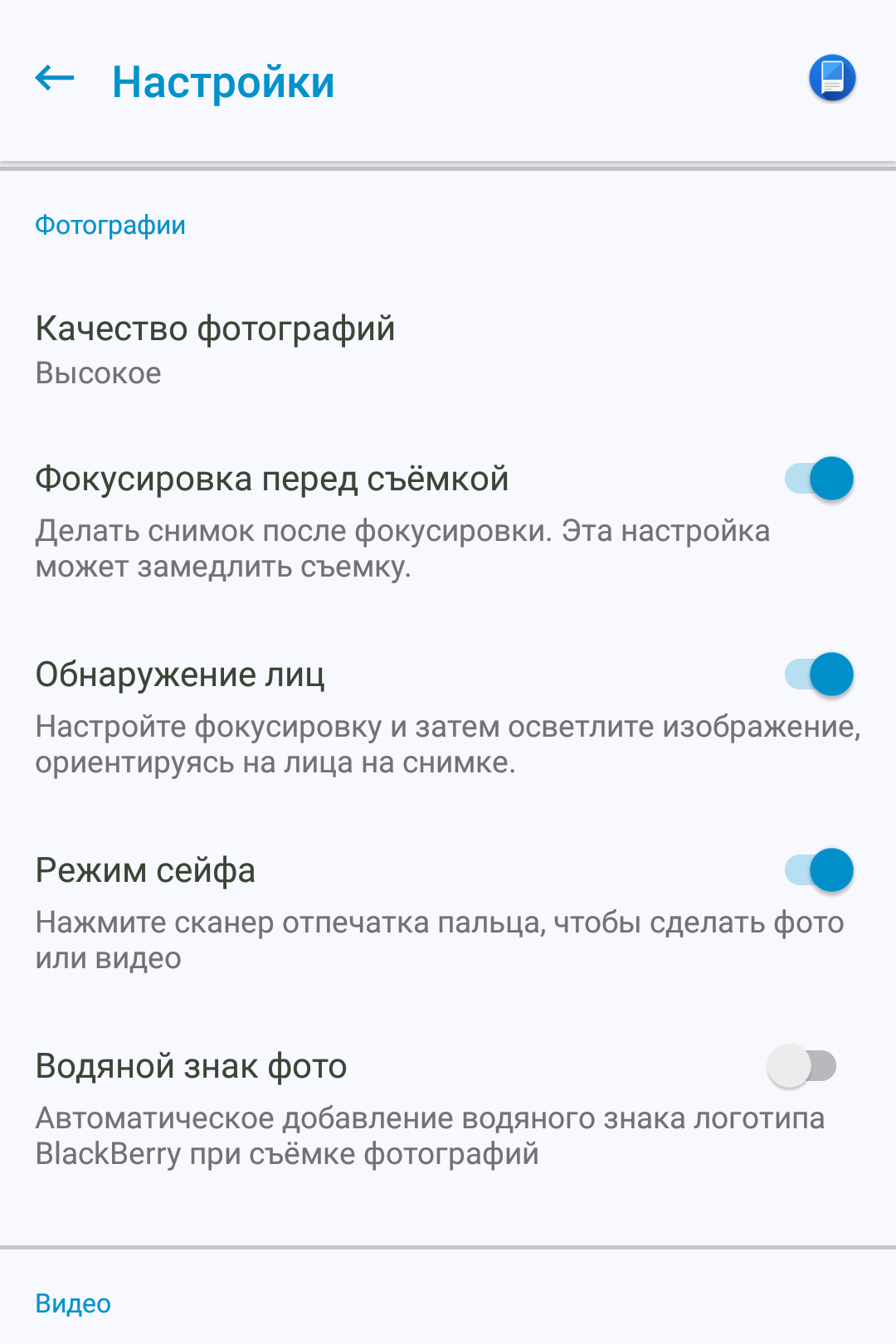Enable Водяной знак фото switch
This screenshot has height=1344, width=896.
[802, 1066]
